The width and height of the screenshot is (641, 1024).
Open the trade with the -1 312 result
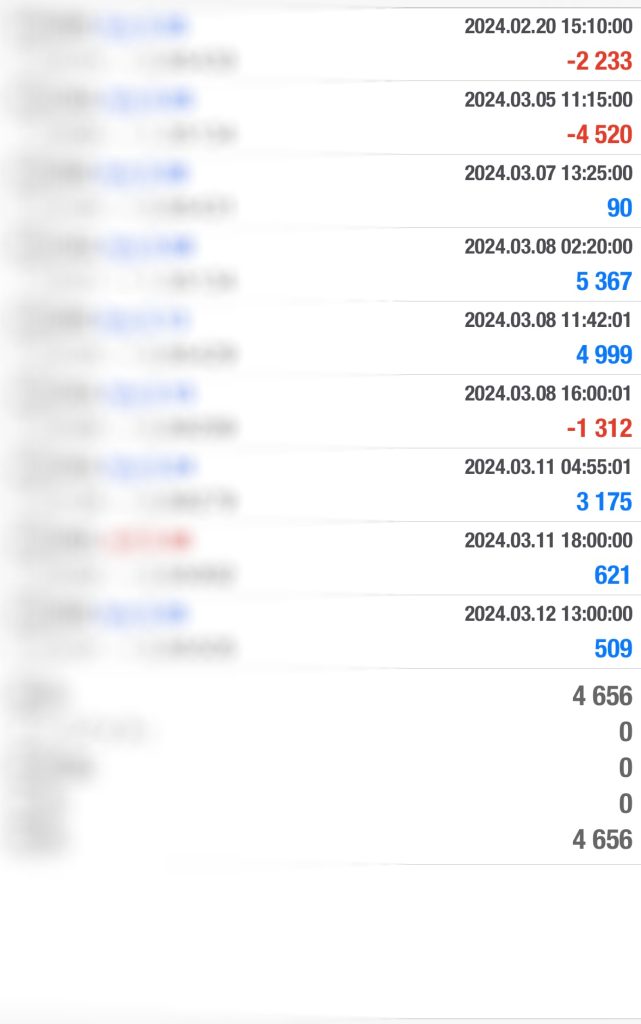[320, 411]
